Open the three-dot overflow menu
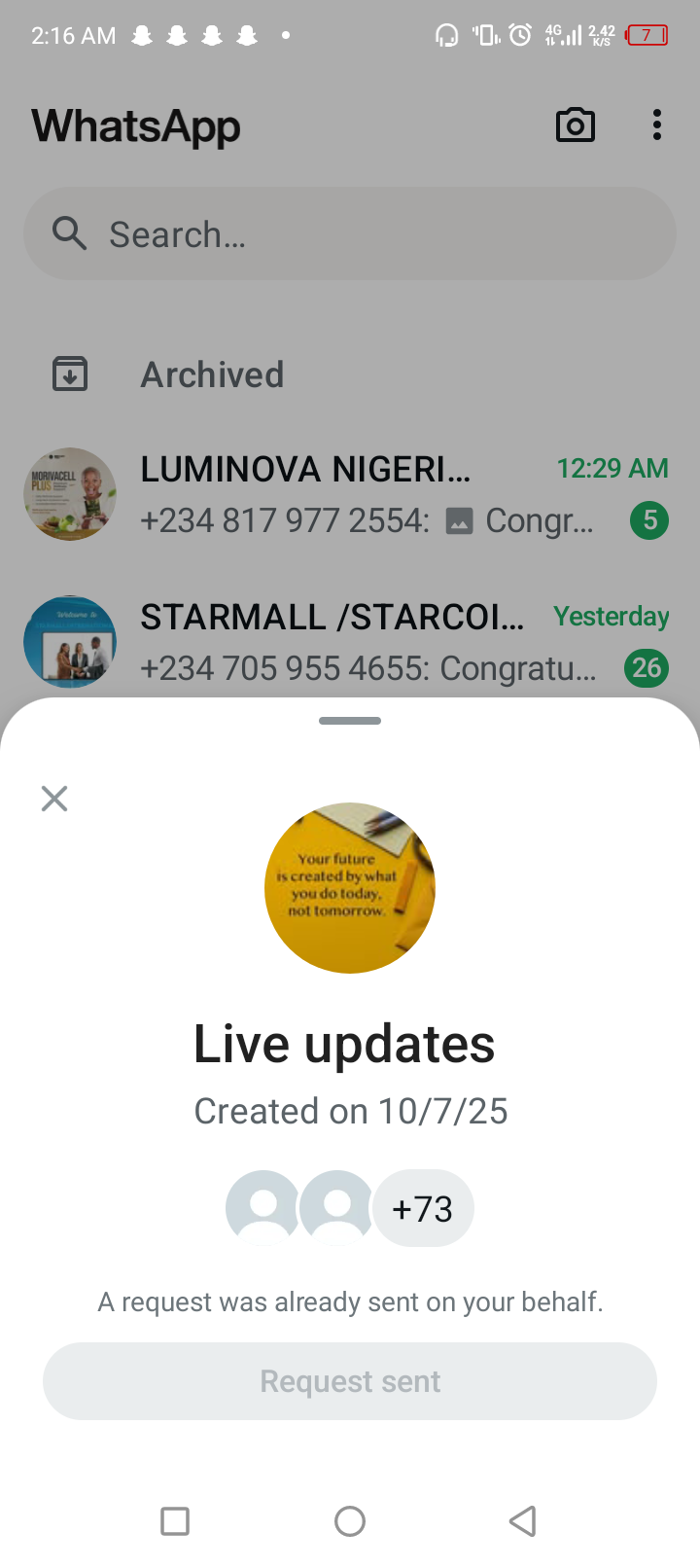Image resolution: width=700 pixels, height=1568 pixels. 657,125
